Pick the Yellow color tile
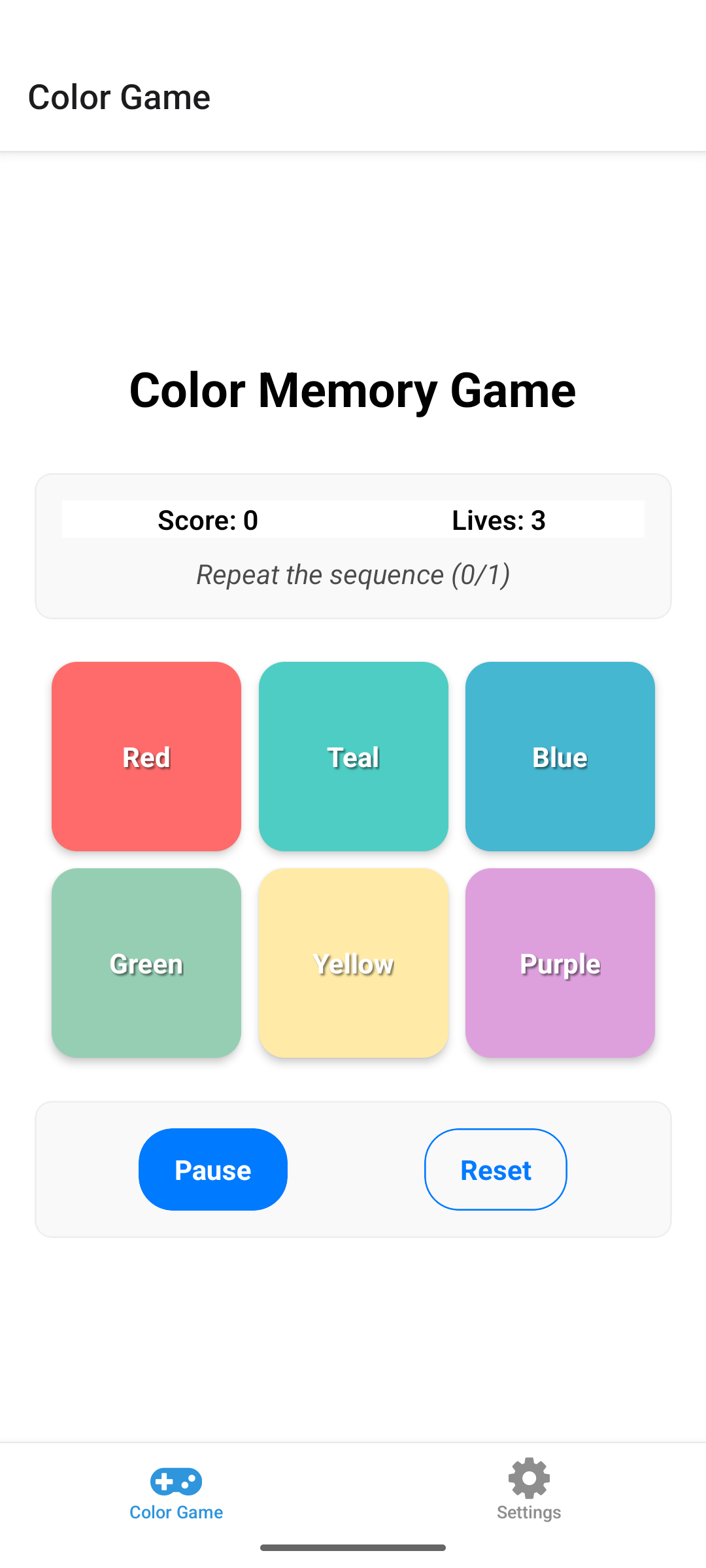Image resolution: width=706 pixels, height=1568 pixels. [x=353, y=963]
